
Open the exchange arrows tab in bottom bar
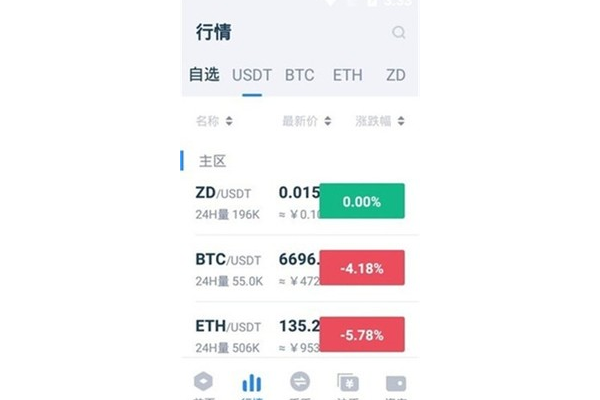coord(299,383)
